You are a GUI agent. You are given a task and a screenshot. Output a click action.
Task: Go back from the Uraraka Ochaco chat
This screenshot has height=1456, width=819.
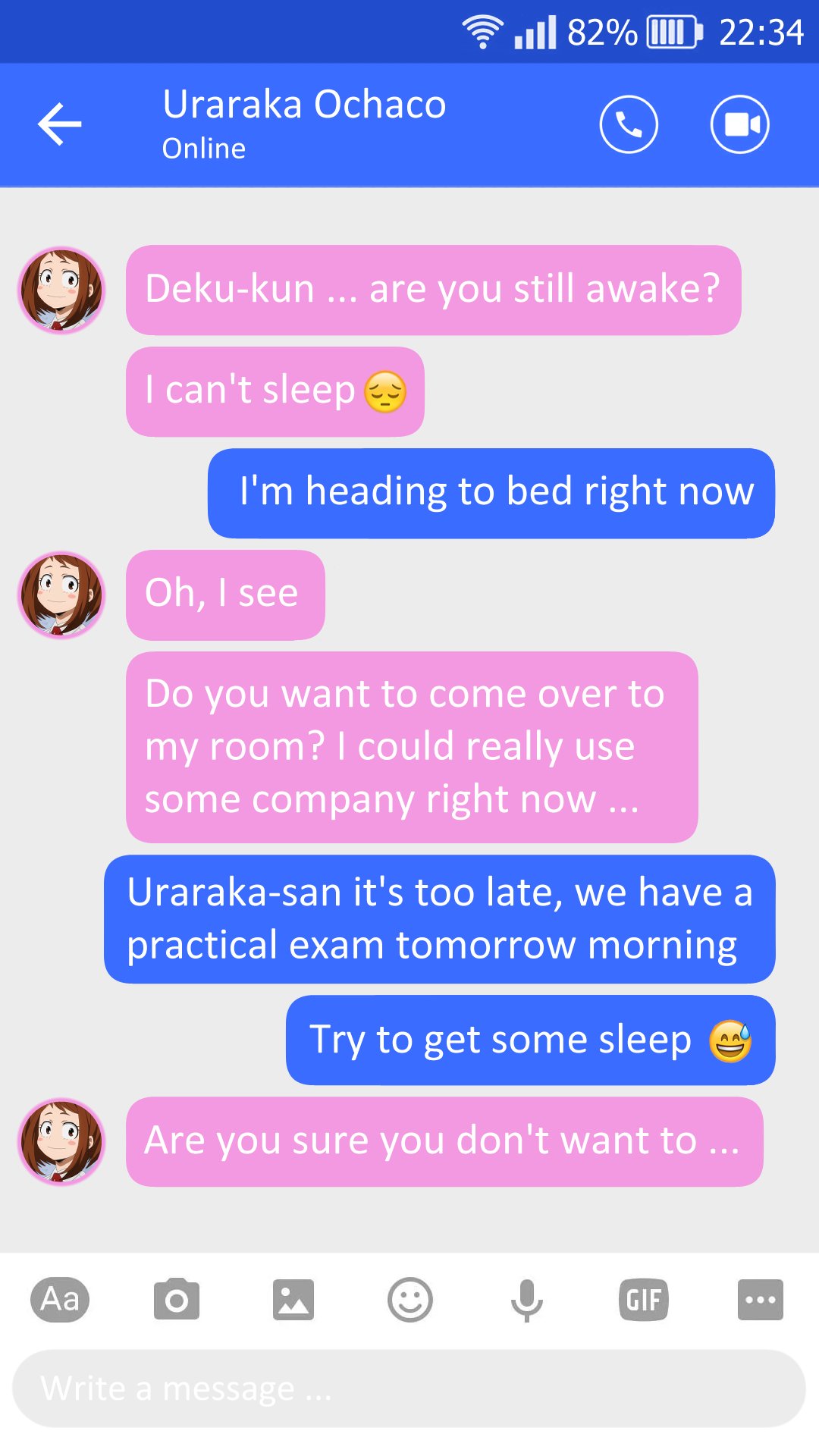(60, 124)
